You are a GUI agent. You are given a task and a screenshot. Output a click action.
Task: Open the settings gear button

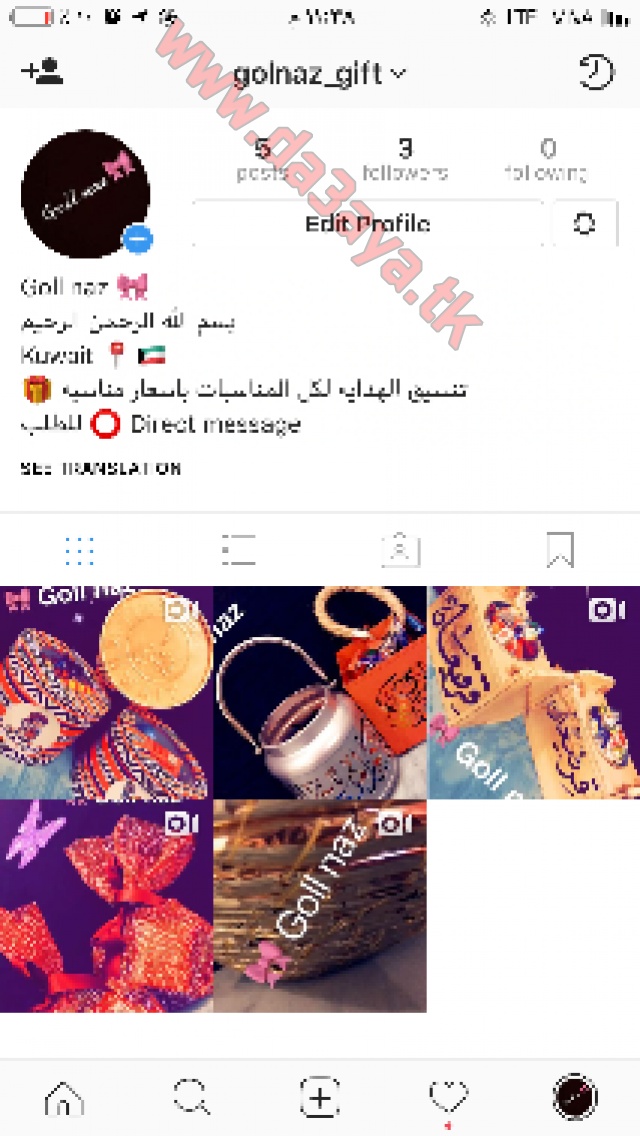click(x=584, y=224)
